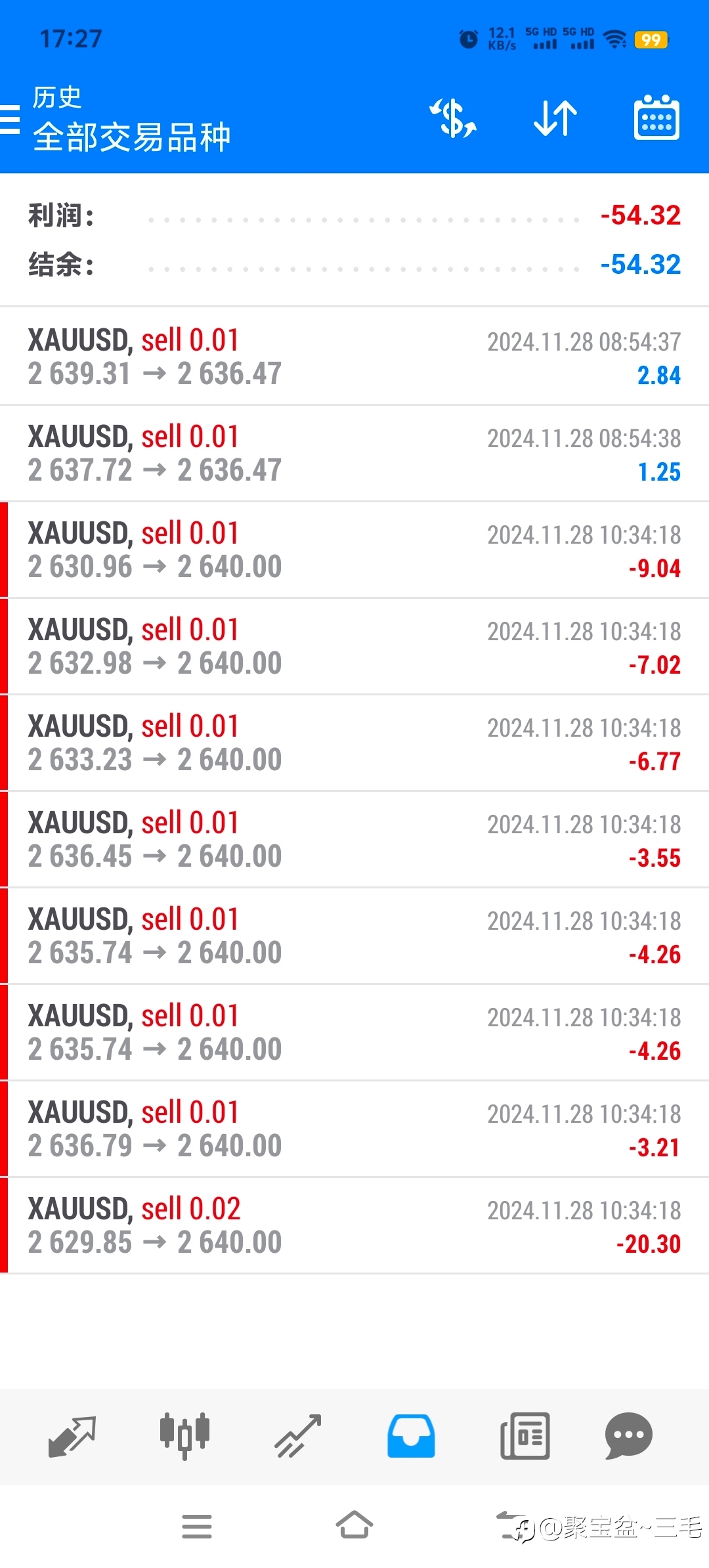
Task: Switch to the Quotes tab
Action: (72, 1436)
